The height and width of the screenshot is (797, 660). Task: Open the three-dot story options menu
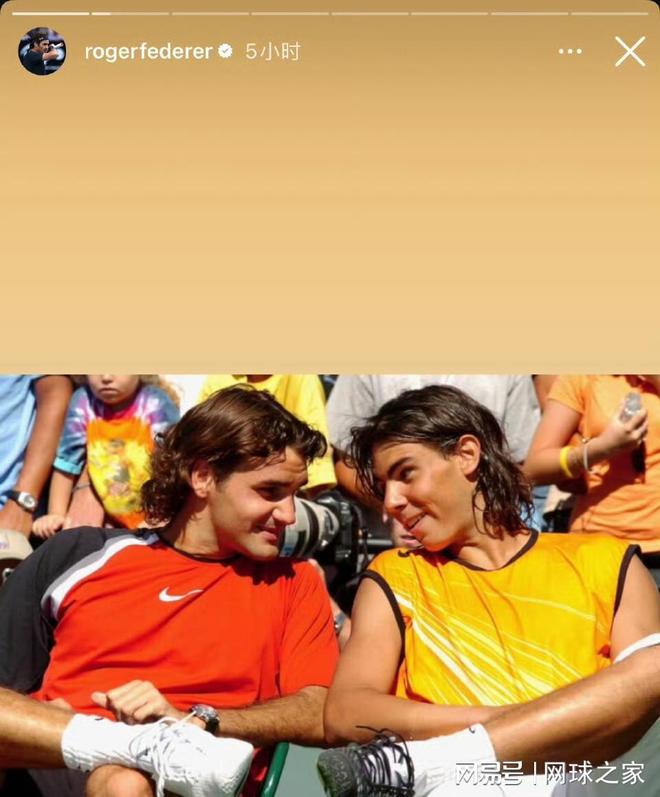click(x=570, y=51)
